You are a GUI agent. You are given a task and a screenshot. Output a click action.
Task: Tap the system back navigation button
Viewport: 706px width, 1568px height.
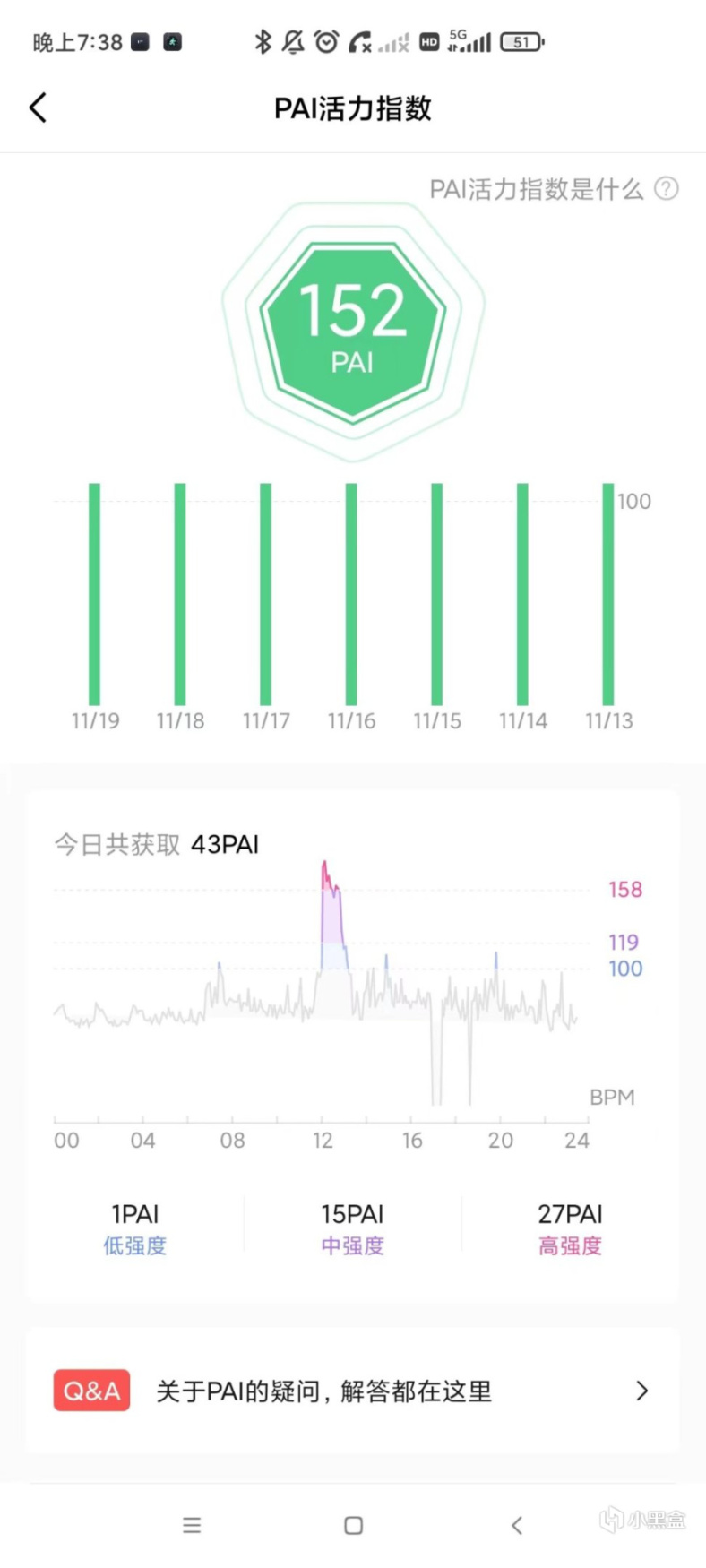[517, 1525]
